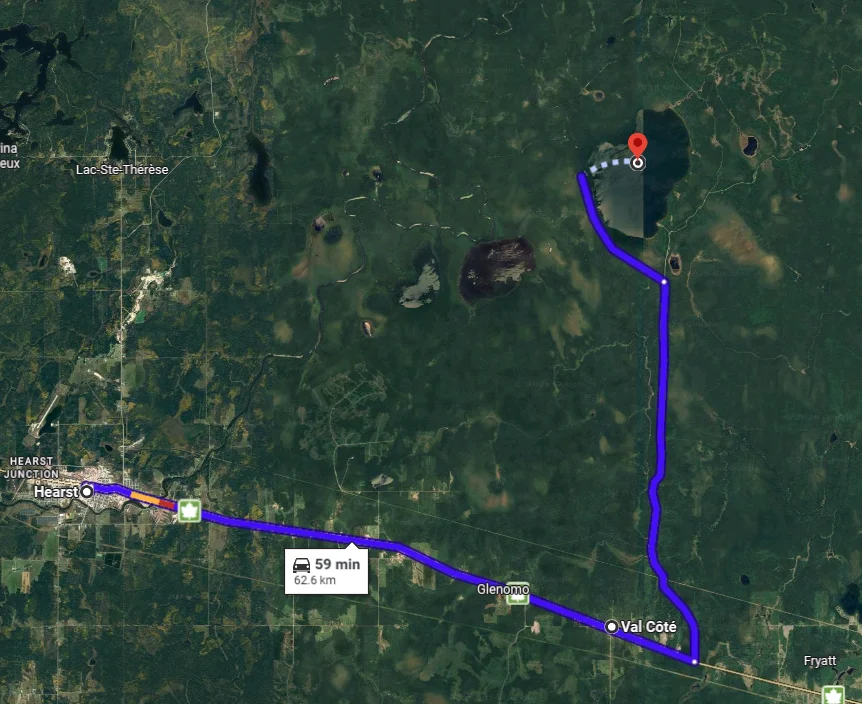862x704 pixels.
Task: Select the Hearst starting point marker
Action: [87, 491]
